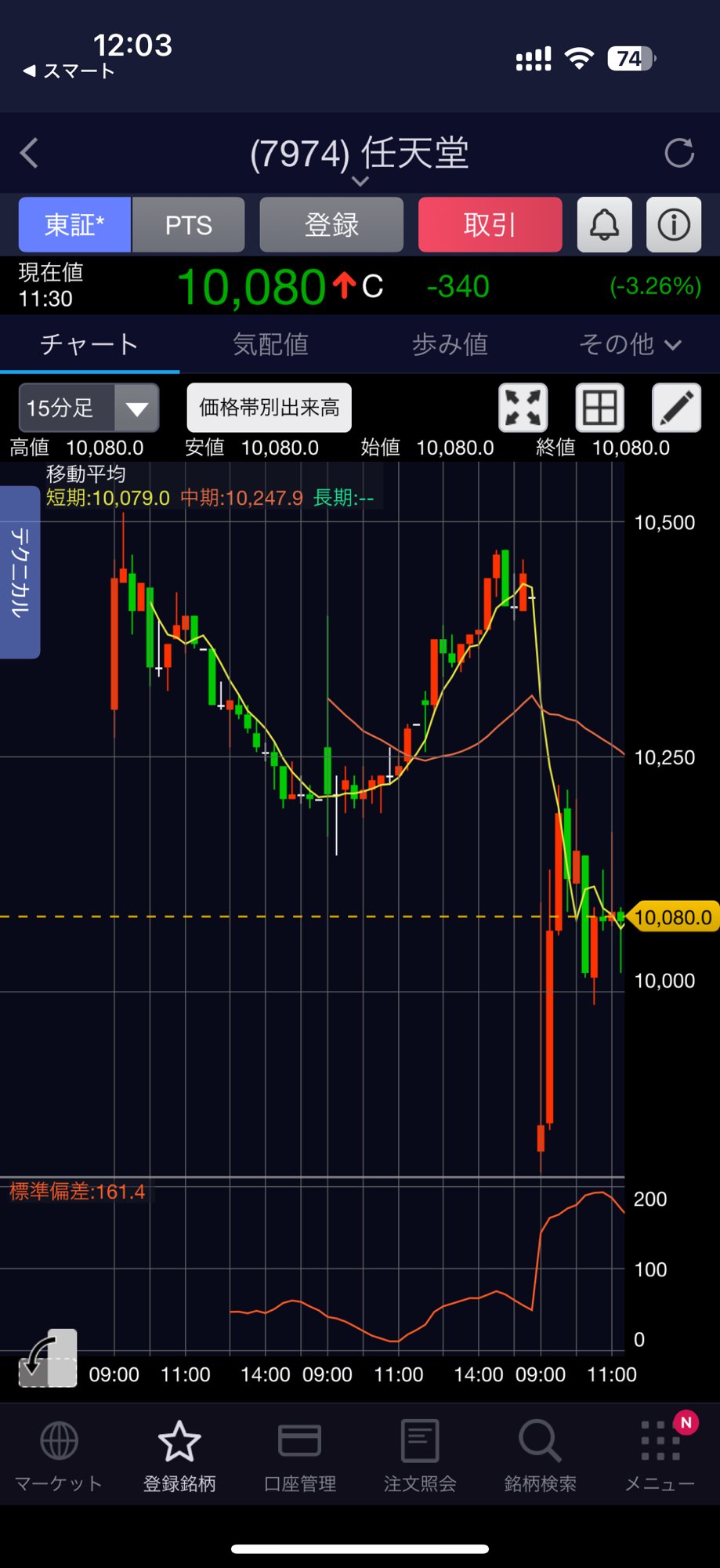Switch to the 歩み値 tab
Image resolution: width=720 pixels, height=1568 pixels.
[450, 344]
